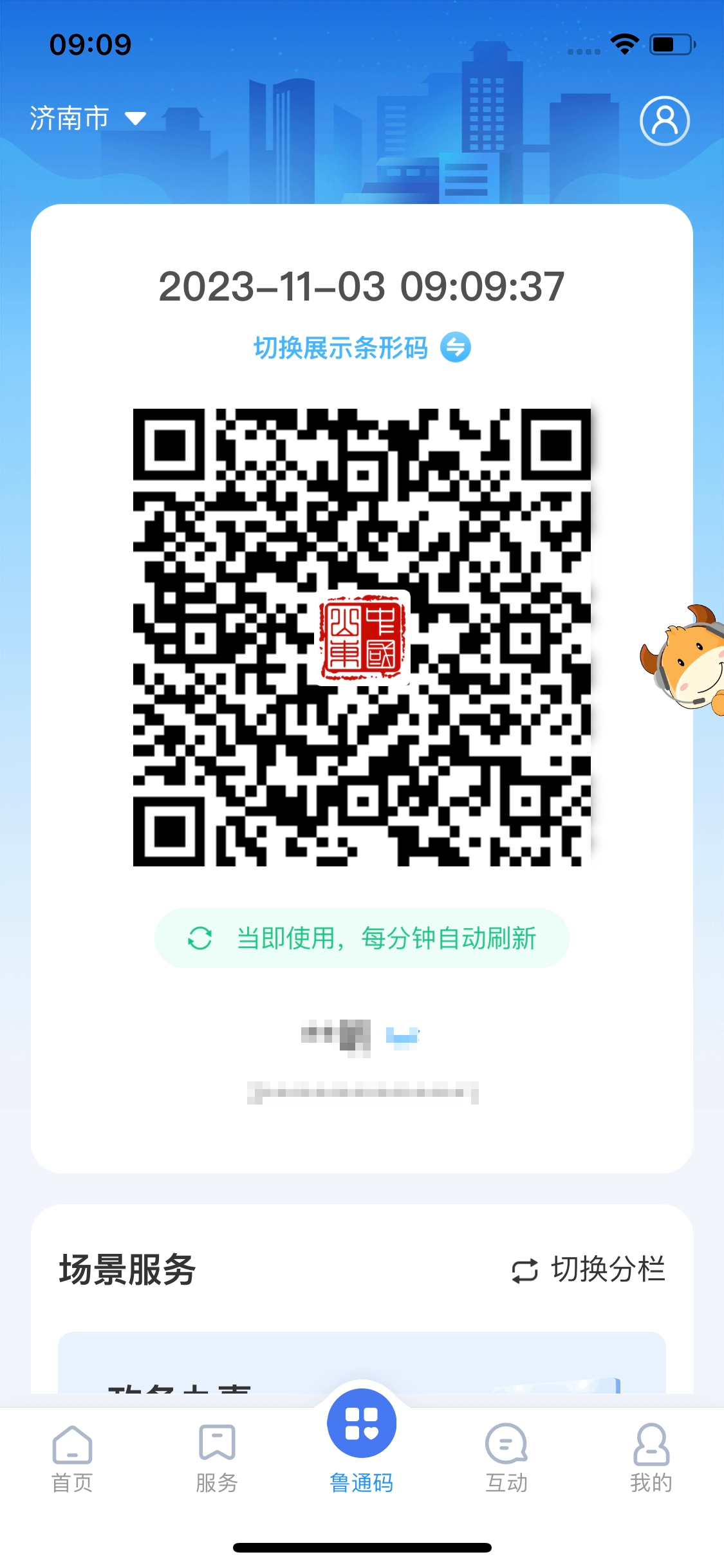The image size is (724, 1568).
Task: Switch to the 服务 tab
Action: coord(217,1459)
